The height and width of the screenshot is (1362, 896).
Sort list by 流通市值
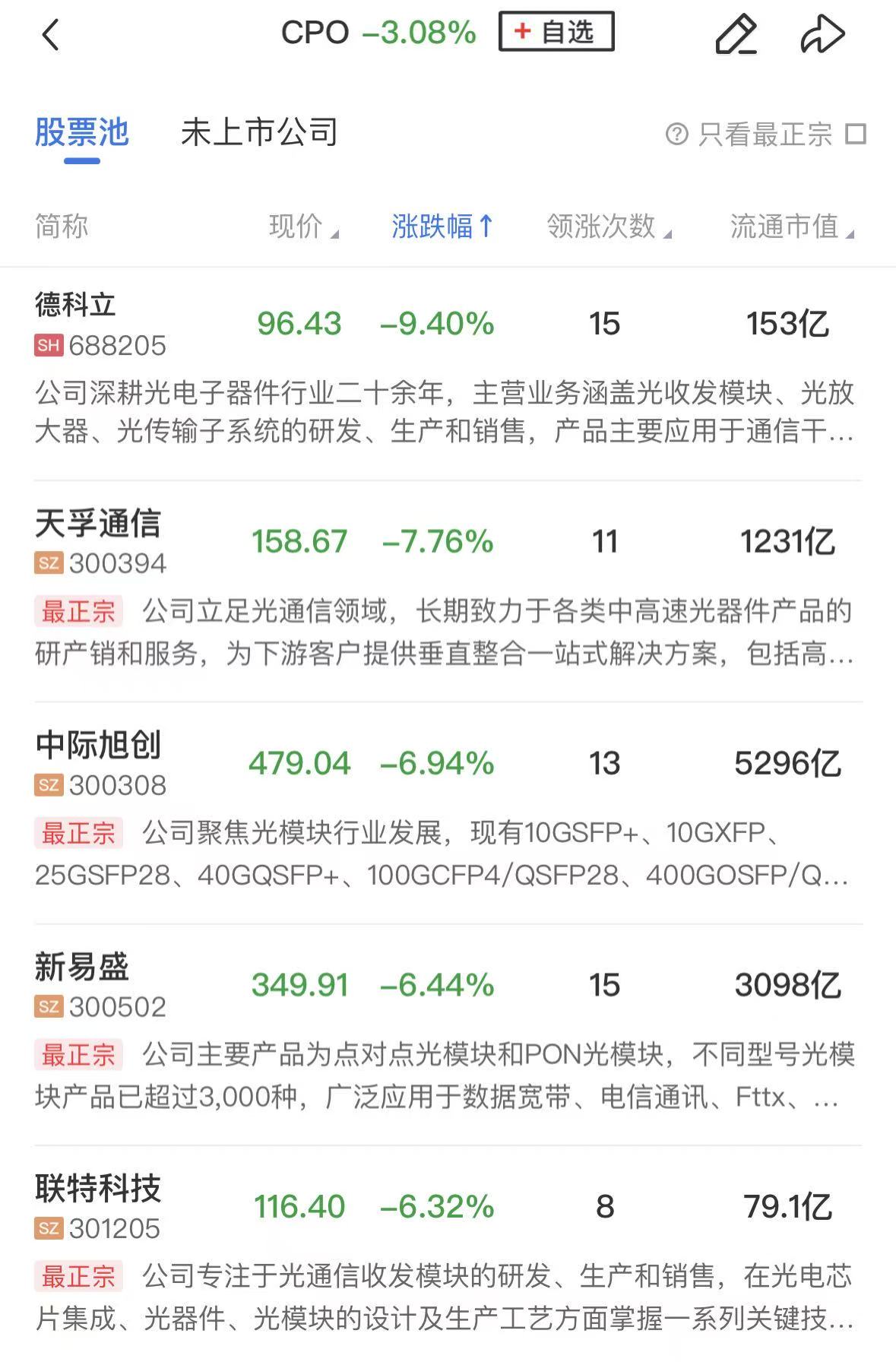pos(791,226)
